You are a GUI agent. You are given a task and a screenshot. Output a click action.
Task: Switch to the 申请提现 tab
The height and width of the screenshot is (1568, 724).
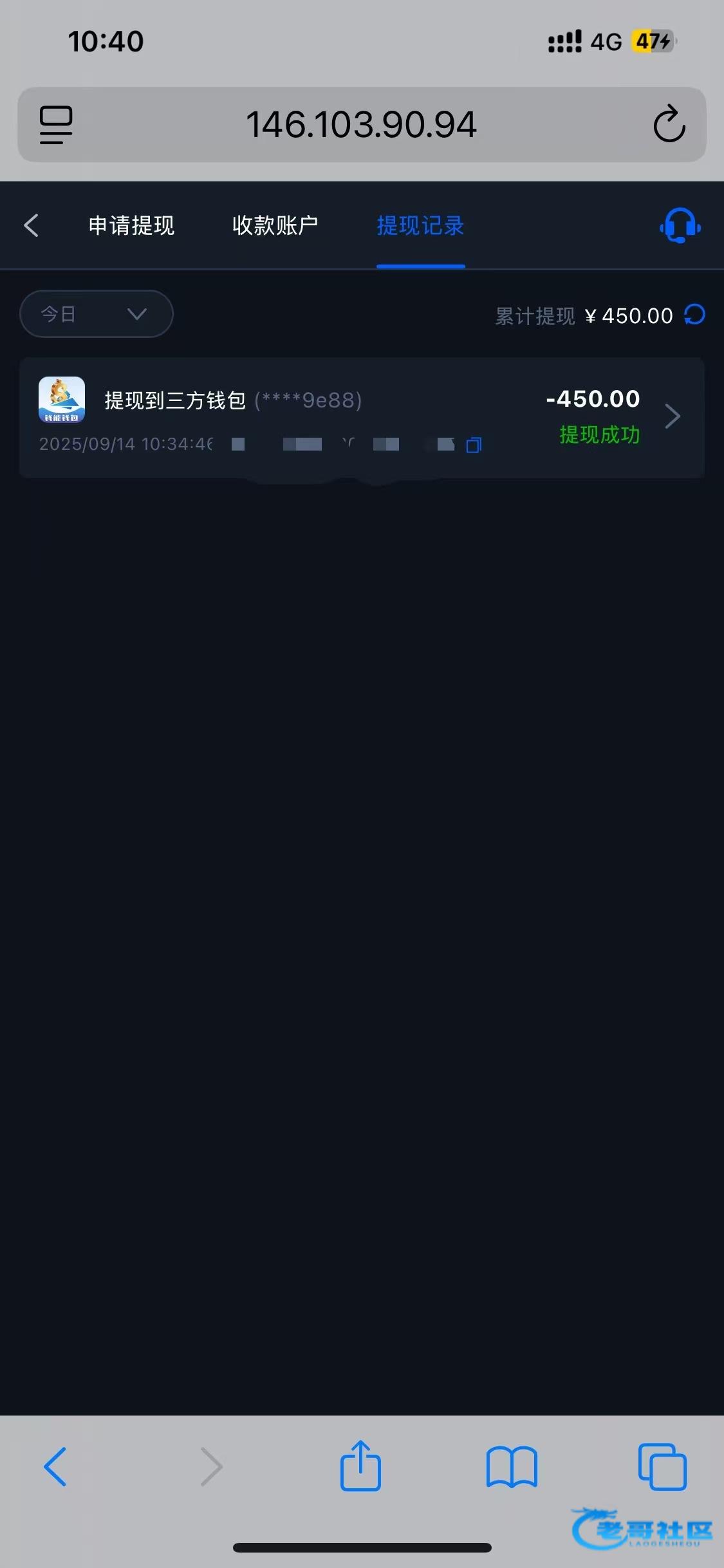pos(131,225)
